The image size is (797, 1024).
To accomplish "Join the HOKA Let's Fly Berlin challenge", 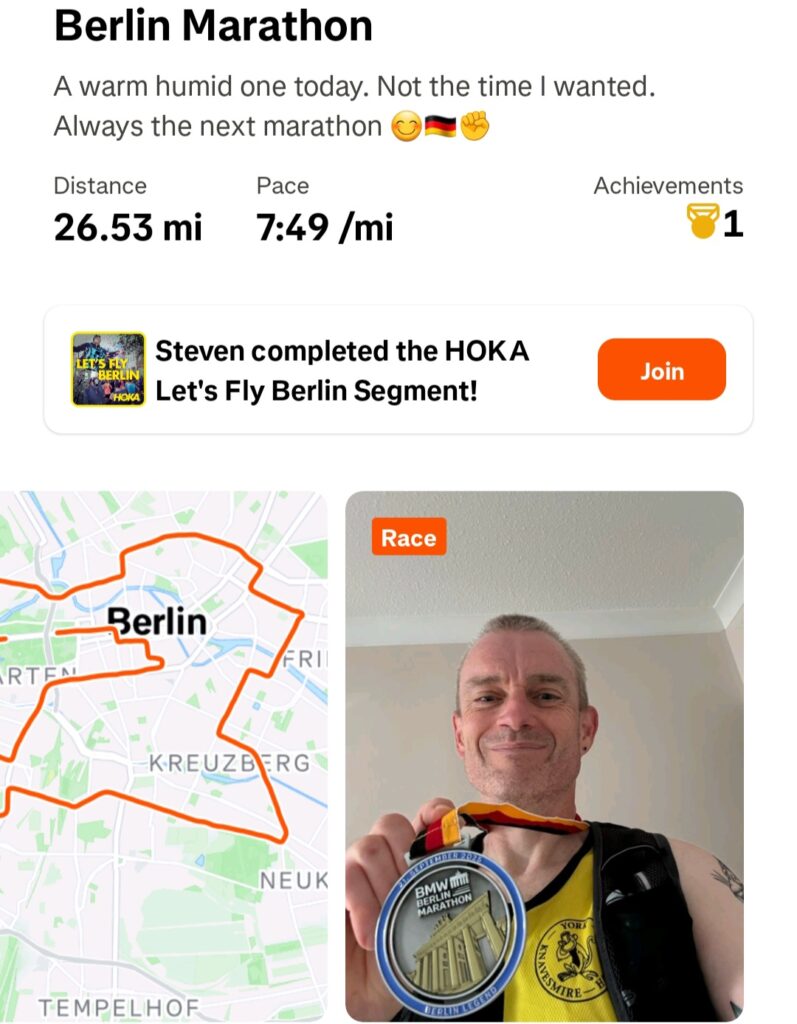I will [661, 370].
